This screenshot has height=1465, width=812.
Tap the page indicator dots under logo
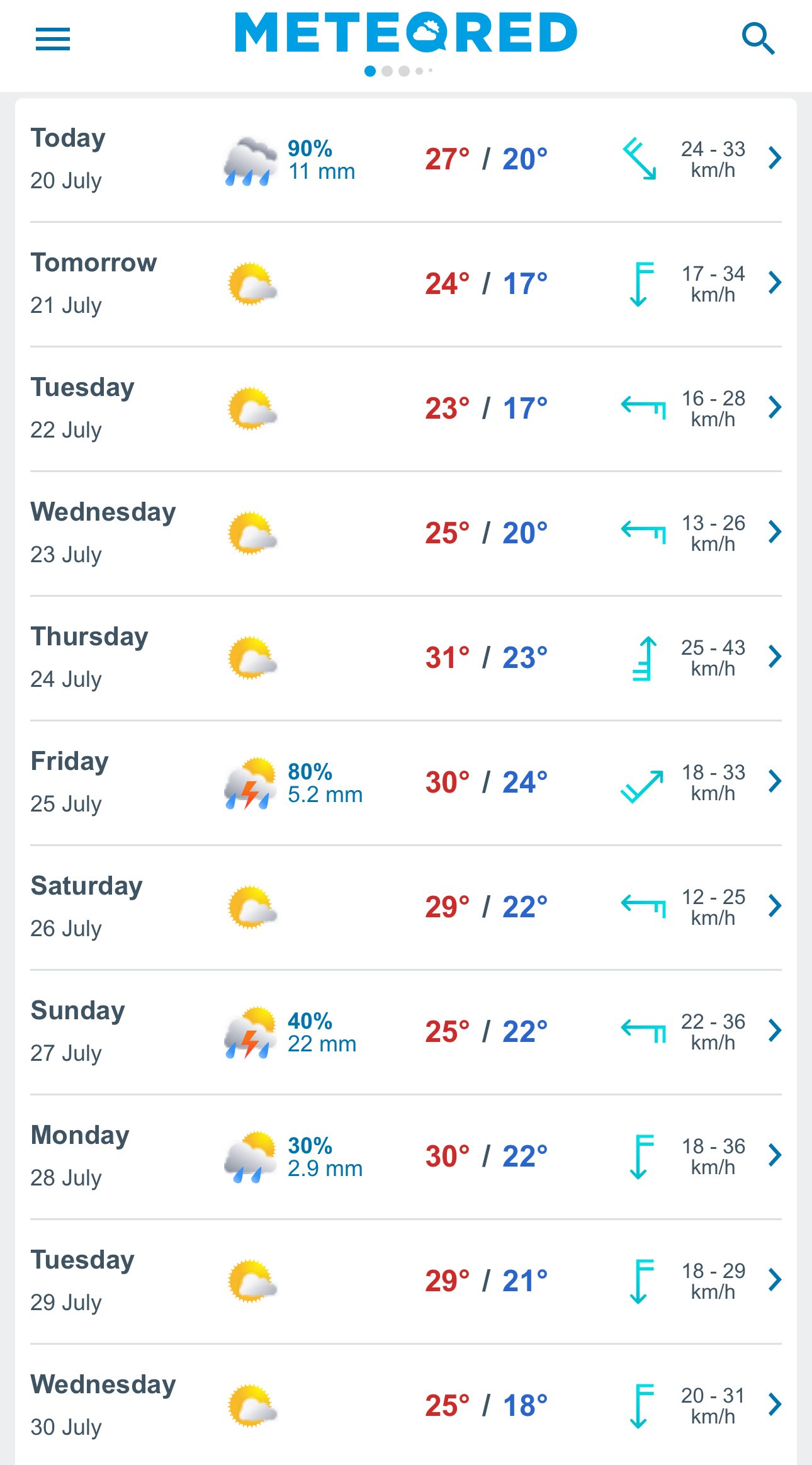click(398, 71)
